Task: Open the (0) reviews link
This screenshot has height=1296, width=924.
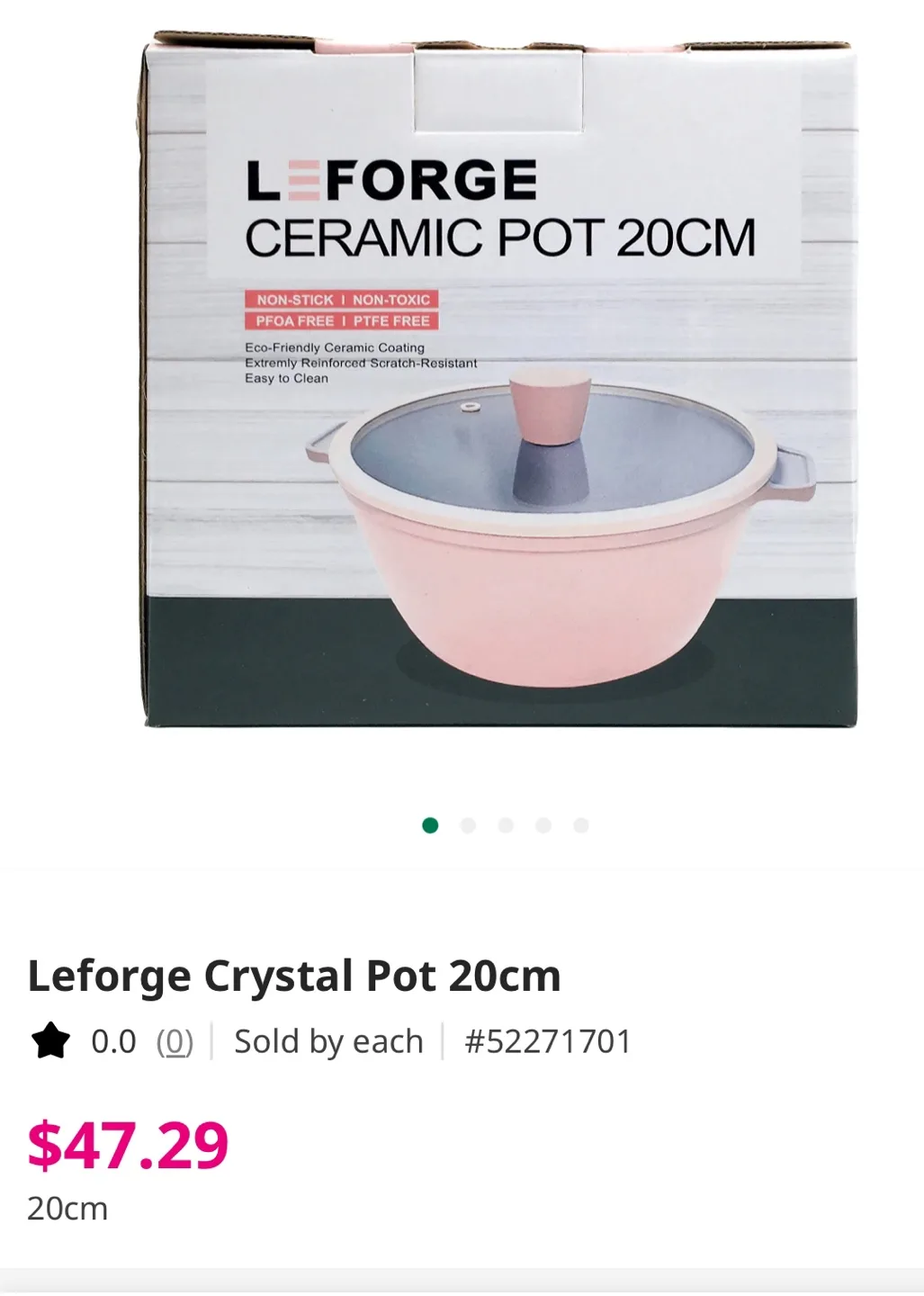Action: point(176,1041)
